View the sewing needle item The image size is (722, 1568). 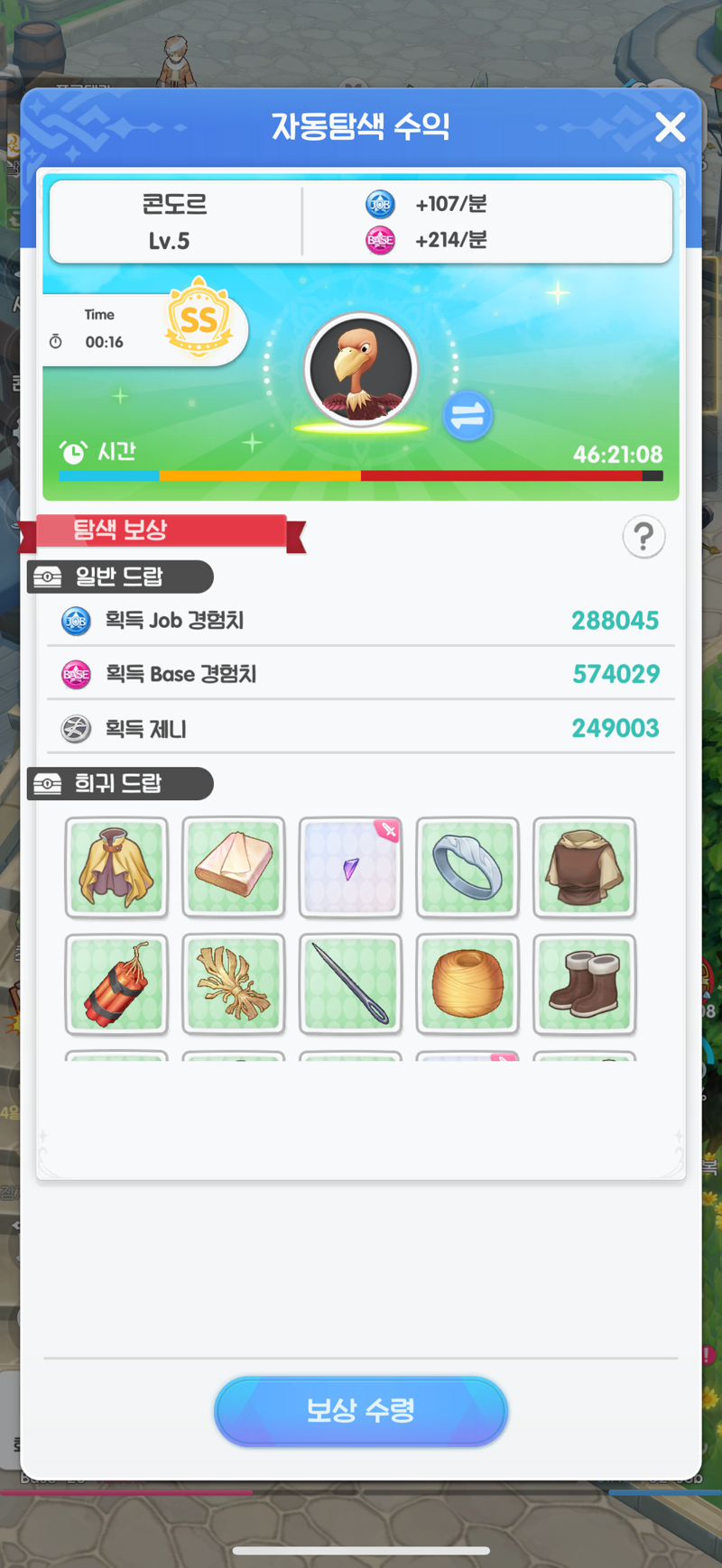click(350, 984)
